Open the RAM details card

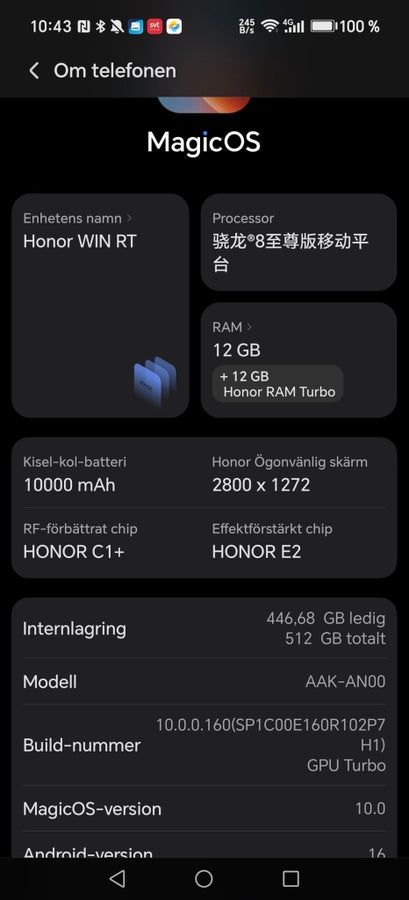coord(298,360)
